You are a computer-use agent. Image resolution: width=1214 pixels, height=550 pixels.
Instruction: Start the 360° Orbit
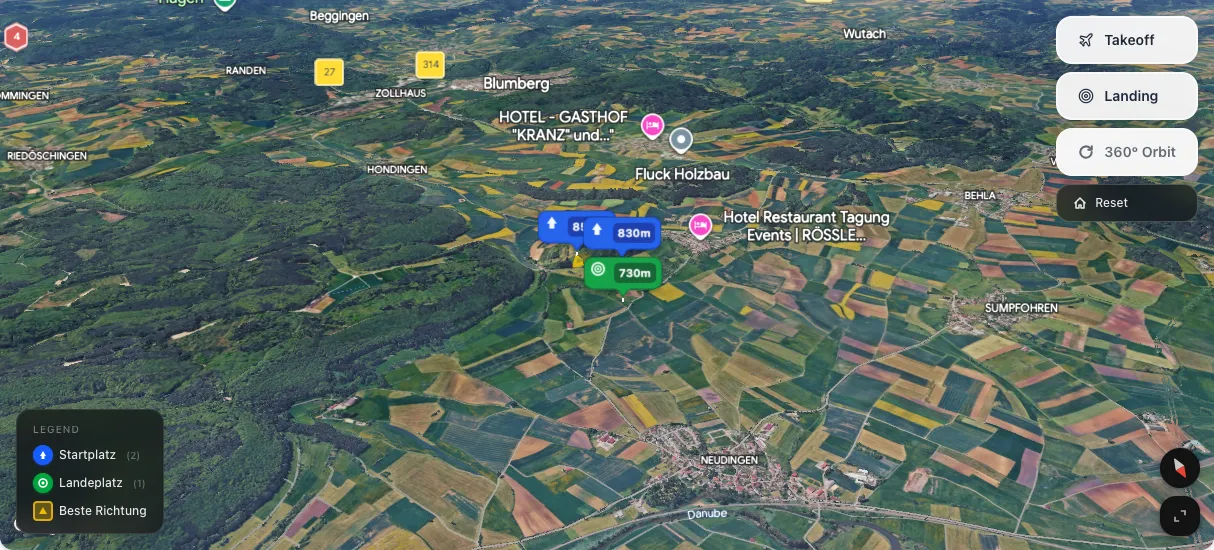1126,152
